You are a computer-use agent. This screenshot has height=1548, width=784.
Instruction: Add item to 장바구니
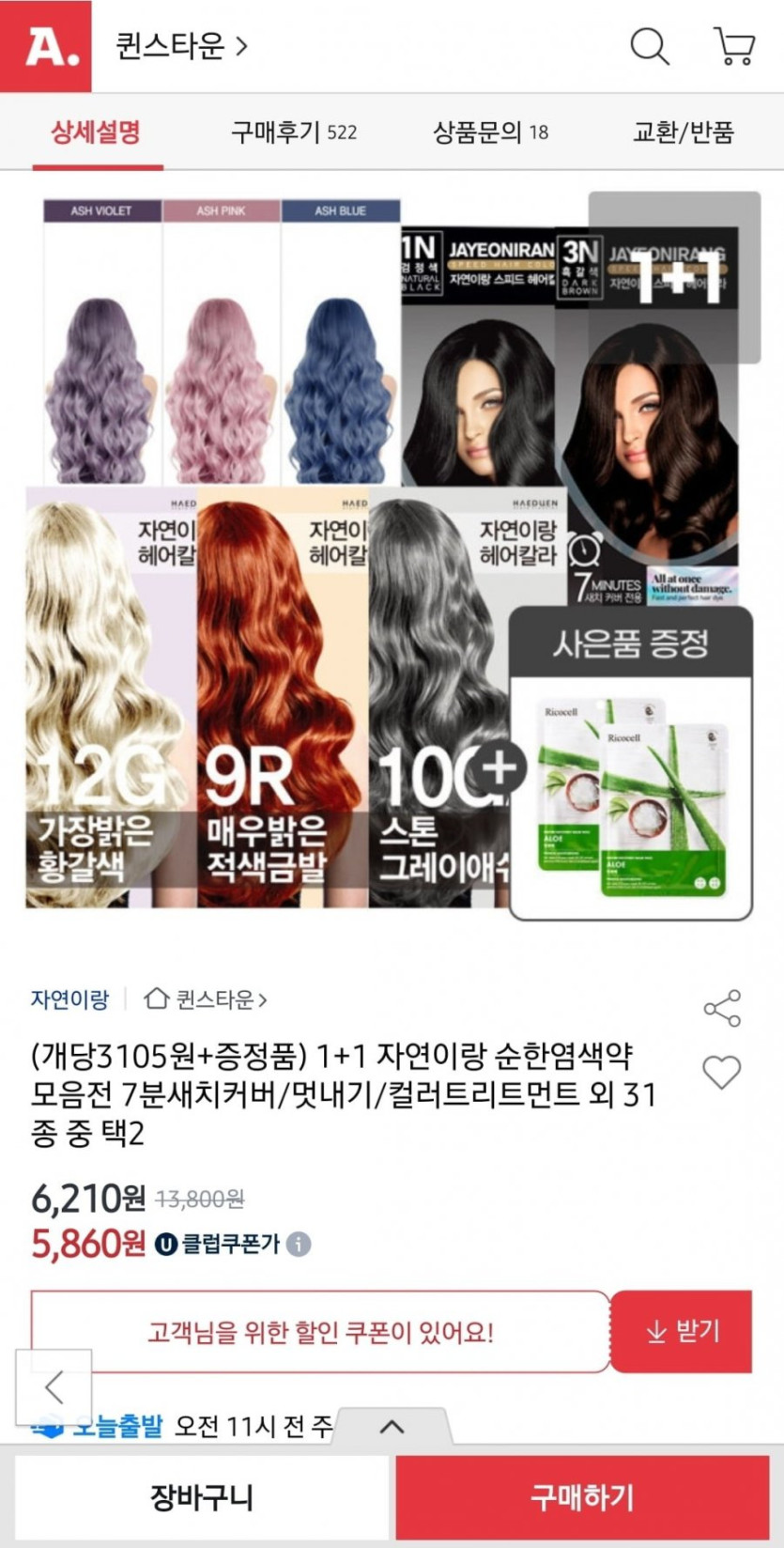(202, 1496)
